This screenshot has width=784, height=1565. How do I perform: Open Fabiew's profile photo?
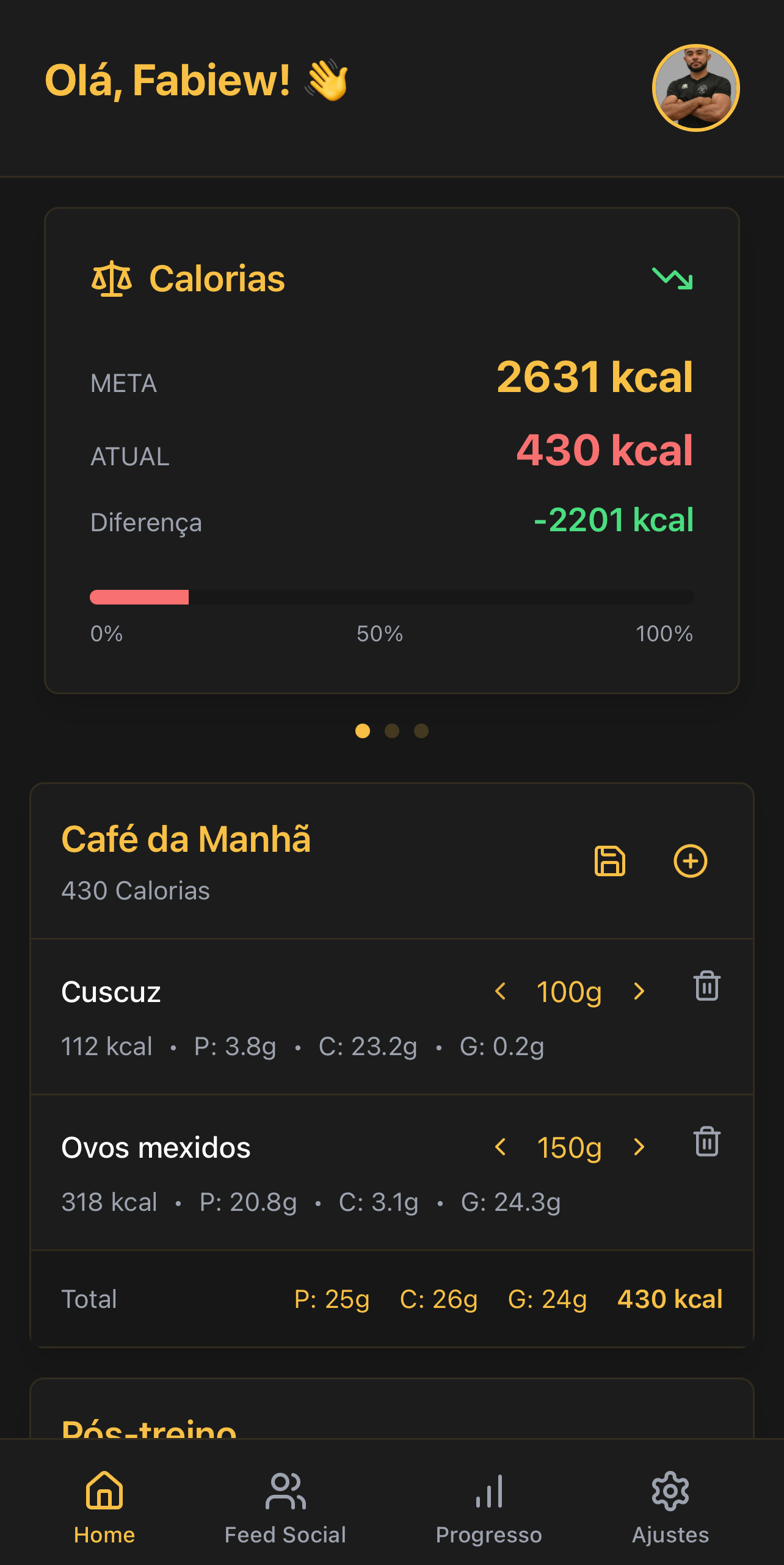coord(695,89)
